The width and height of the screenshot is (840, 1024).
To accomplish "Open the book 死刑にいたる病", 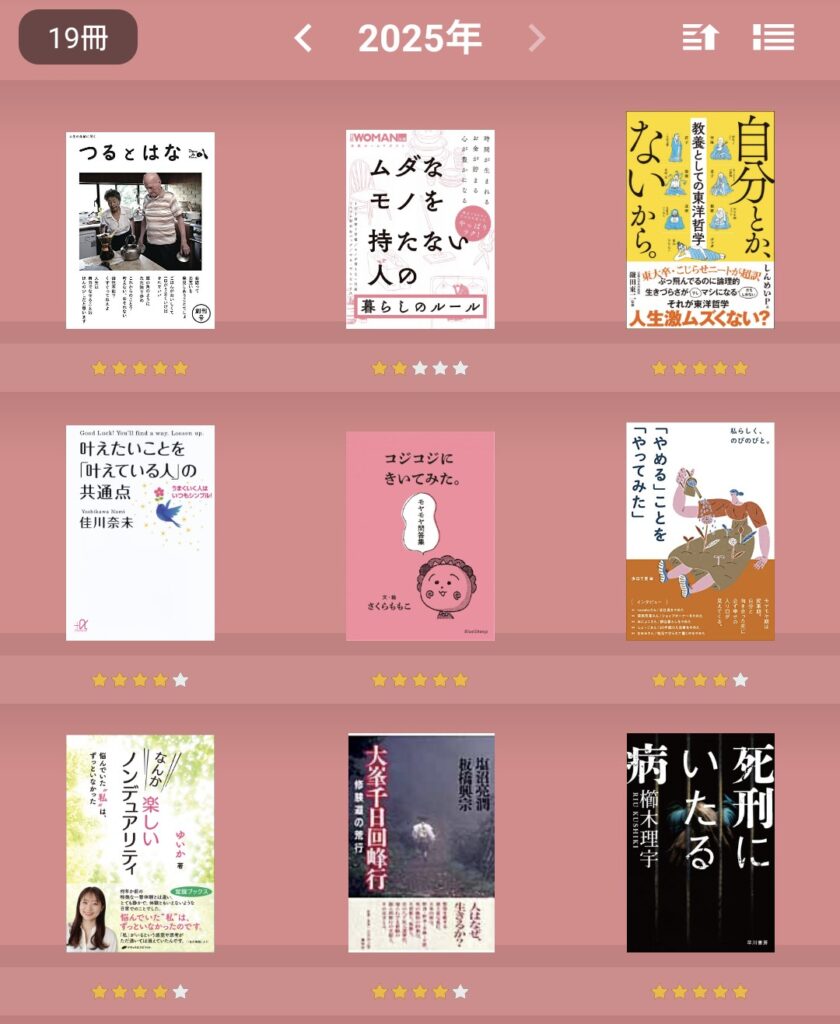I will point(700,842).
